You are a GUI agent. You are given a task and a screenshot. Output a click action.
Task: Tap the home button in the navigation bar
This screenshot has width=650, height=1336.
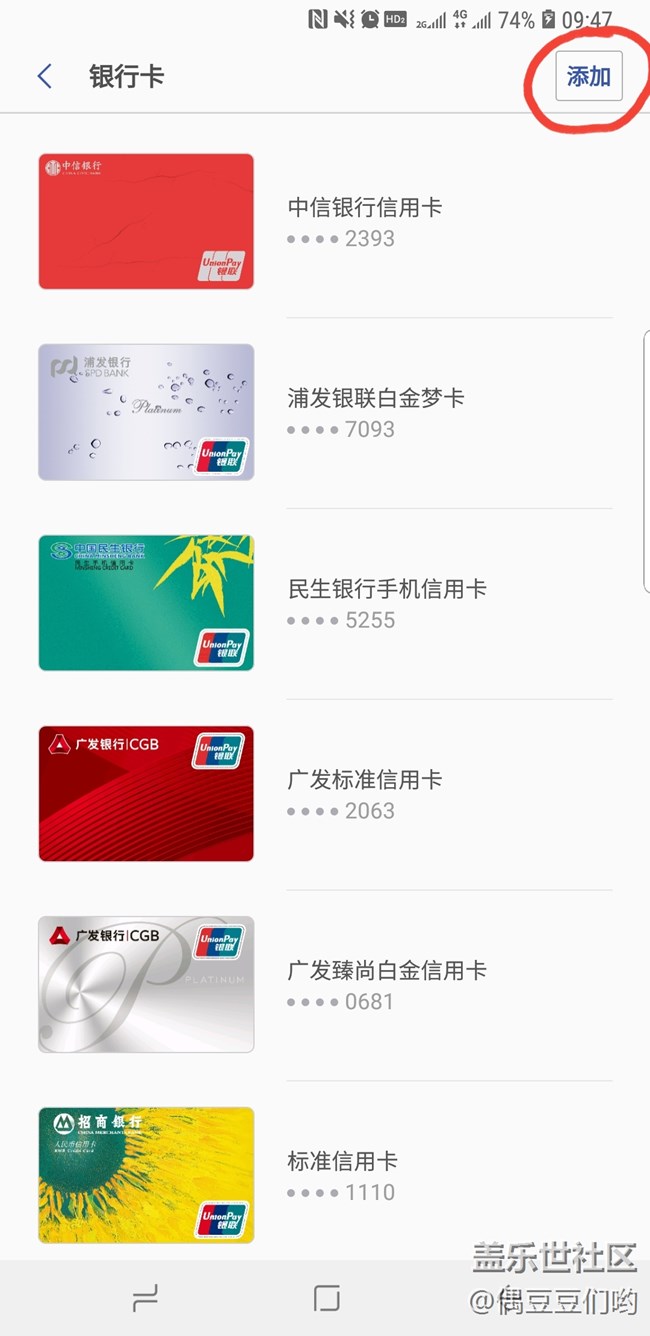(x=326, y=1298)
